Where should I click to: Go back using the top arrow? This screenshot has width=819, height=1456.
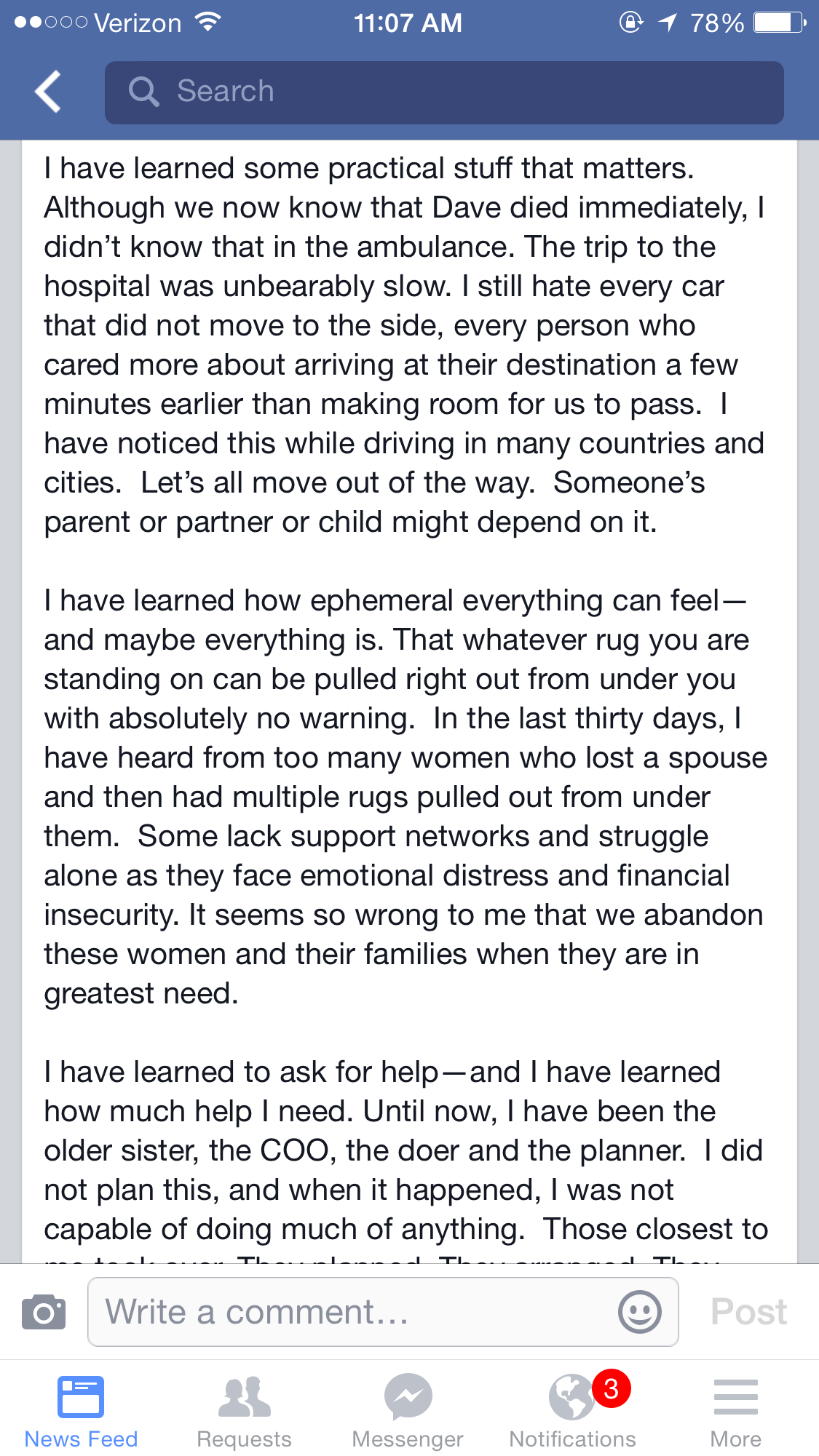pyautogui.click(x=48, y=92)
